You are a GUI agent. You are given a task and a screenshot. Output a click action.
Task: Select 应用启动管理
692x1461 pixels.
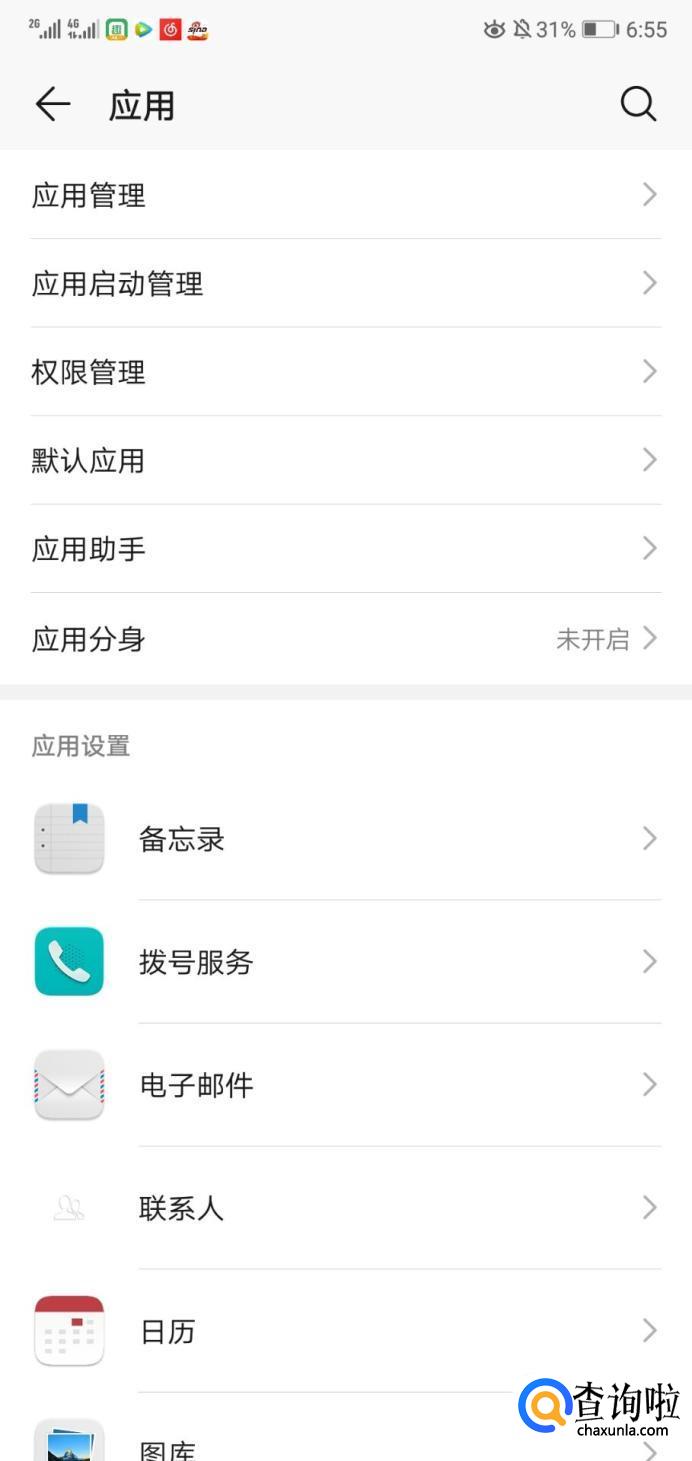[x=345, y=284]
